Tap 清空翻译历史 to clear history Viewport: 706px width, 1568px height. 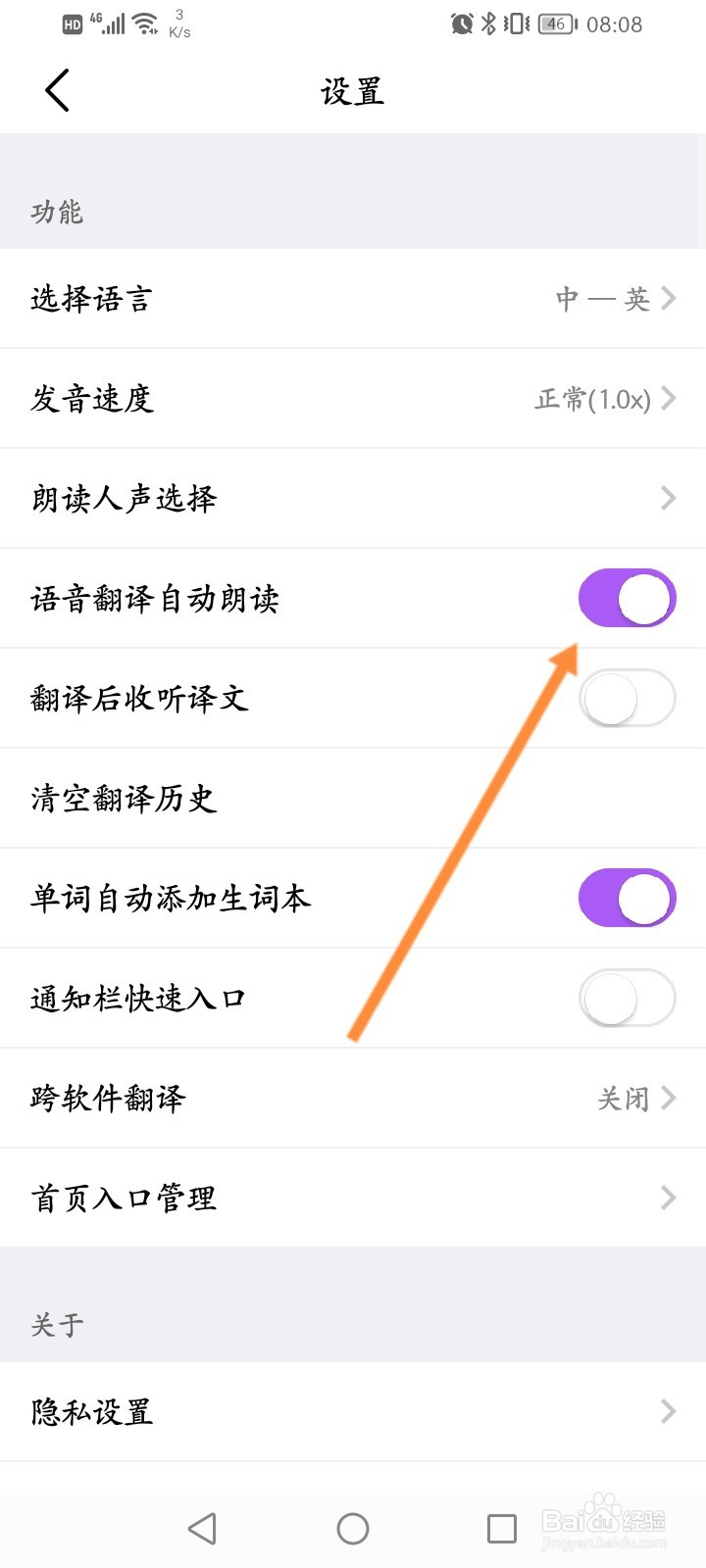click(x=353, y=798)
